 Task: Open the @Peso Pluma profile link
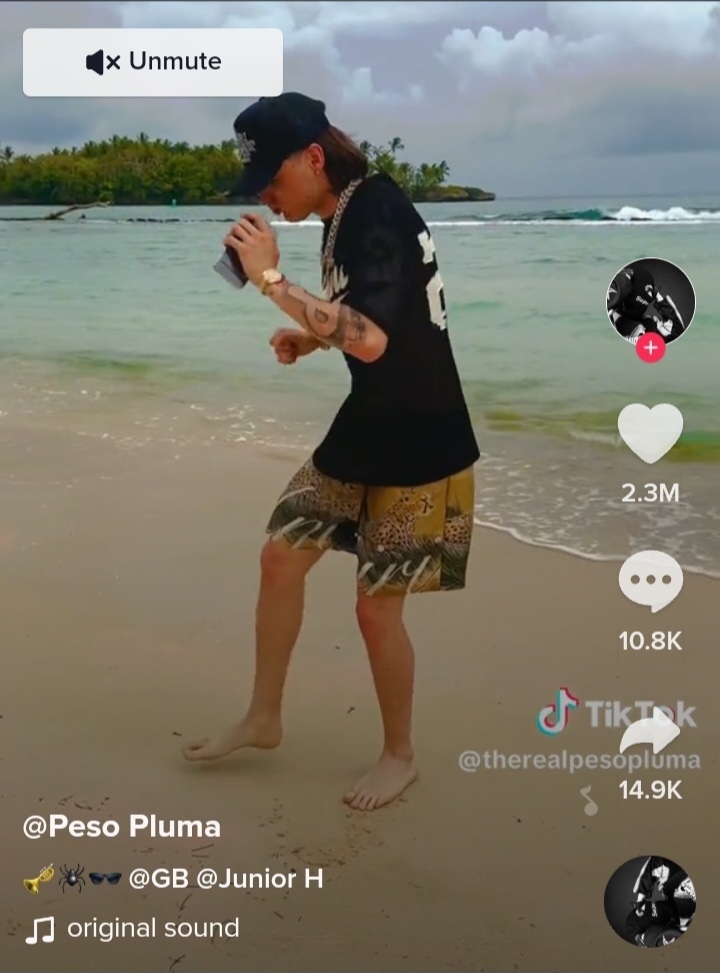click(x=122, y=828)
